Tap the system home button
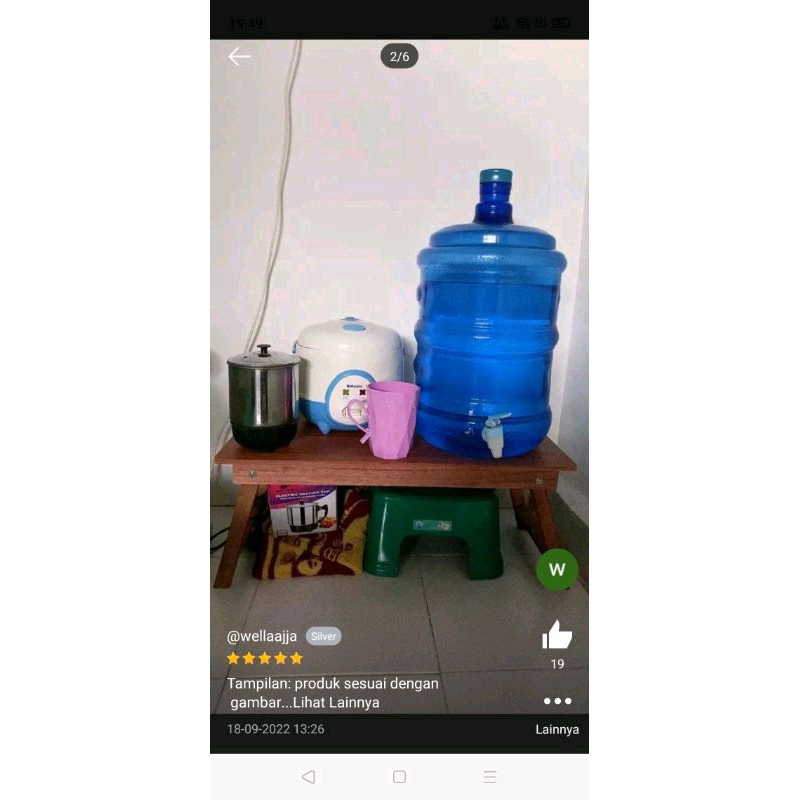The height and width of the screenshot is (800, 800). [x=399, y=777]
